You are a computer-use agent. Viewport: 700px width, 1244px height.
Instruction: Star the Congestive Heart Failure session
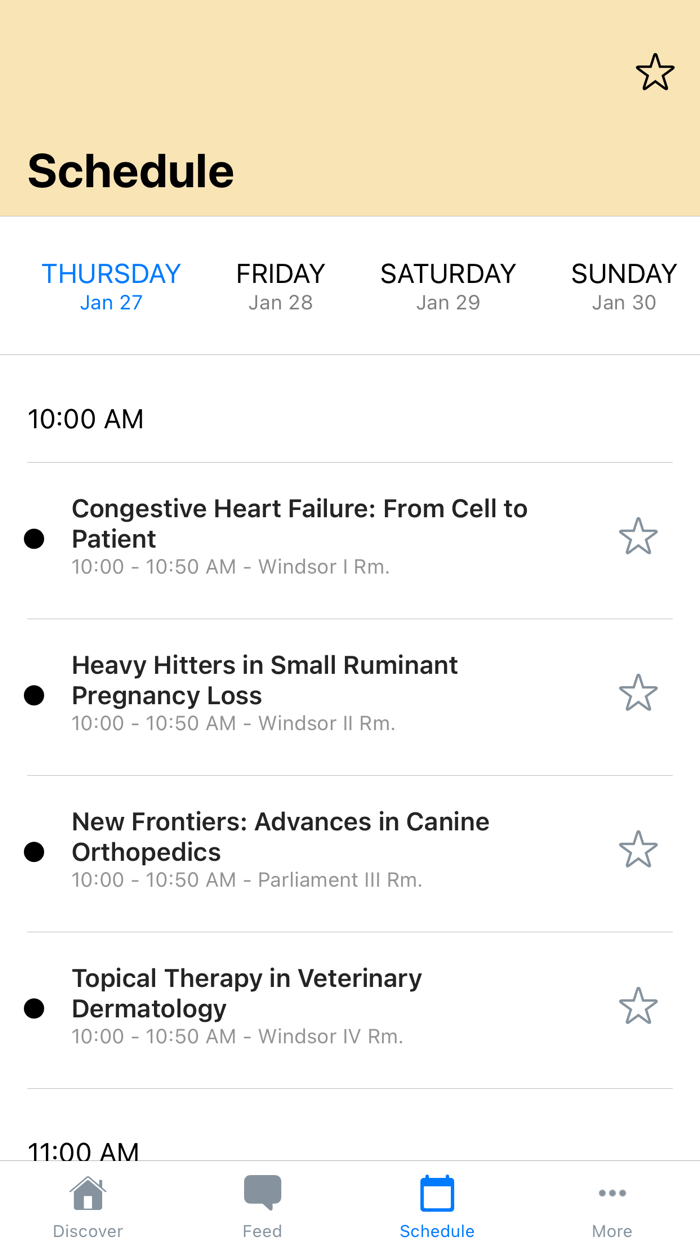tap(638, 537)
